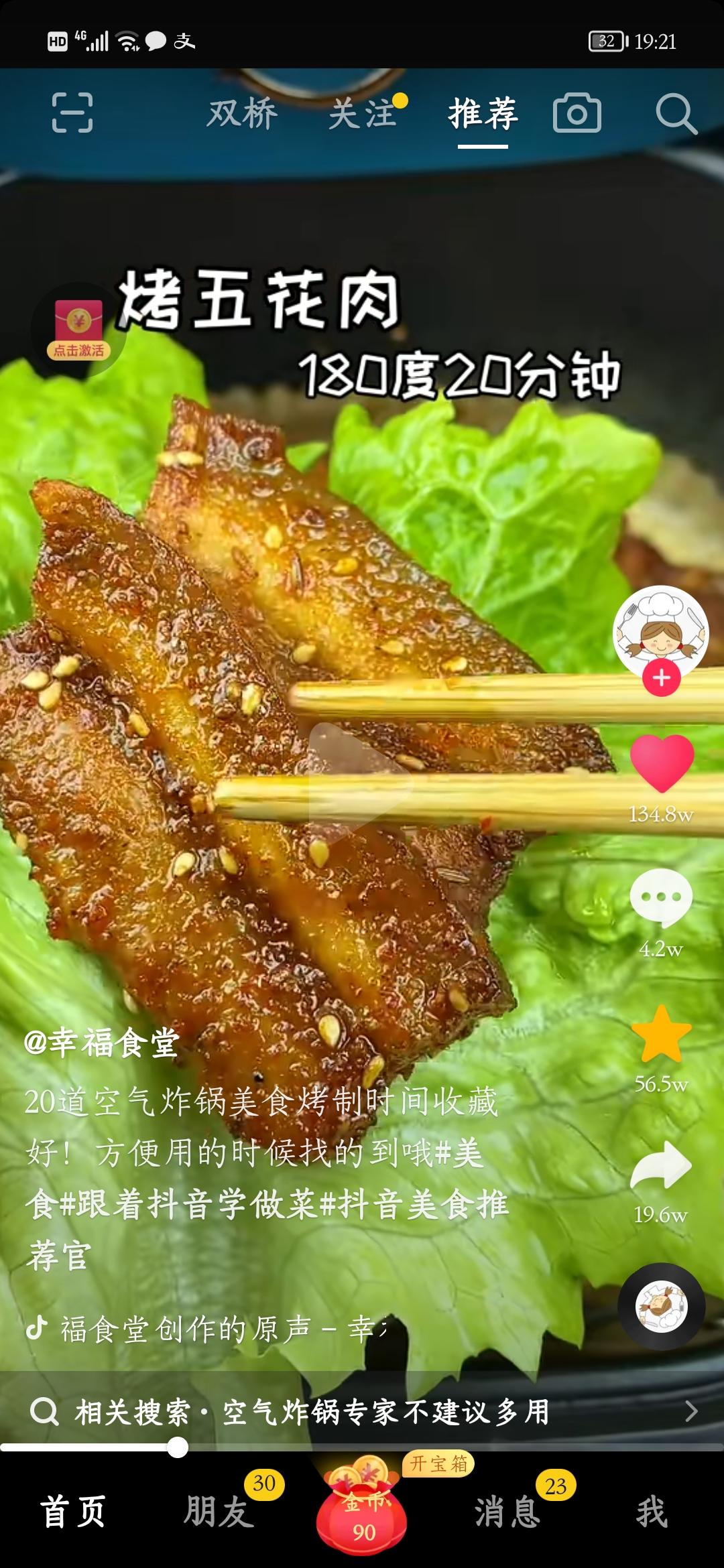724x1568 pixels.
Task: Follow the creator via the plus button
Action: 661,678
